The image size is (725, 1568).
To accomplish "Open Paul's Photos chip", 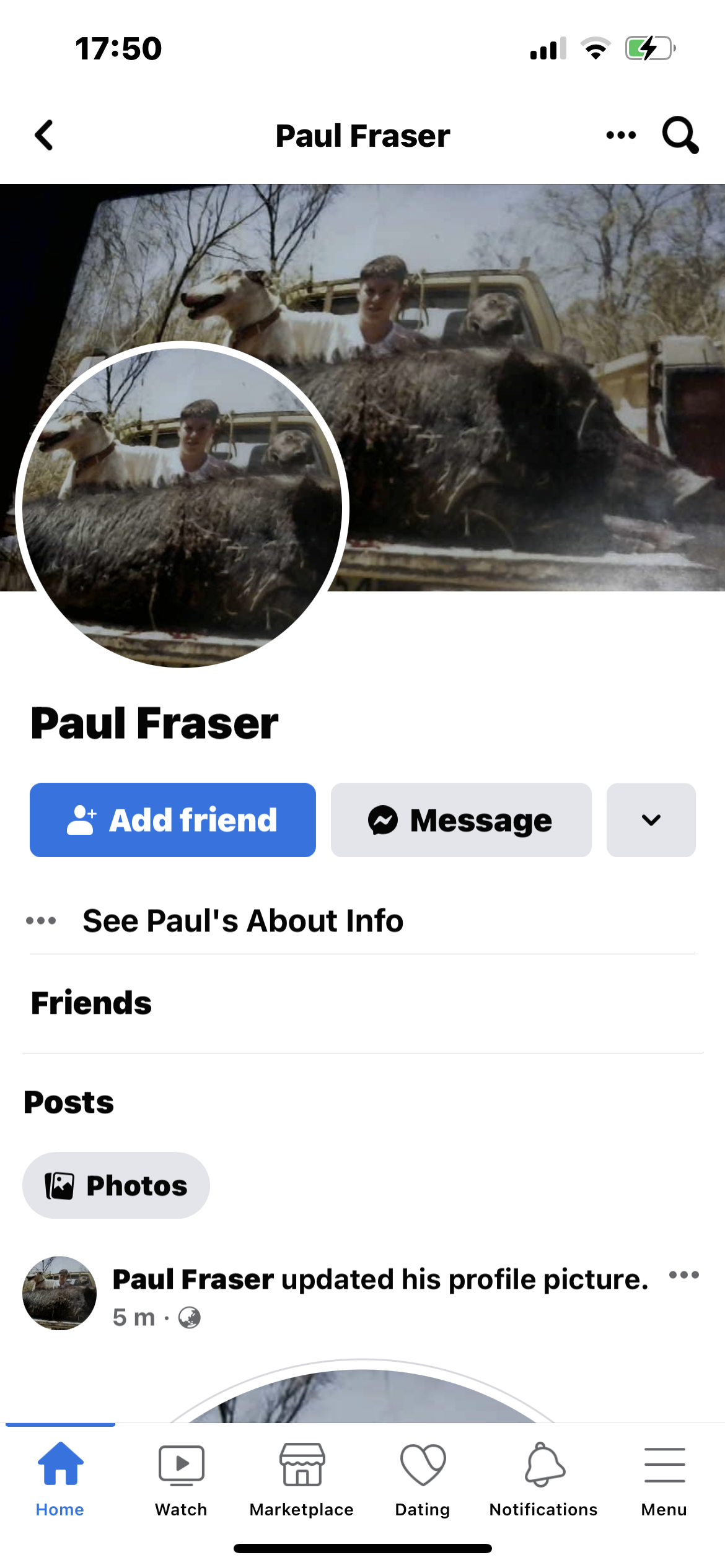I will point(116,1185).
